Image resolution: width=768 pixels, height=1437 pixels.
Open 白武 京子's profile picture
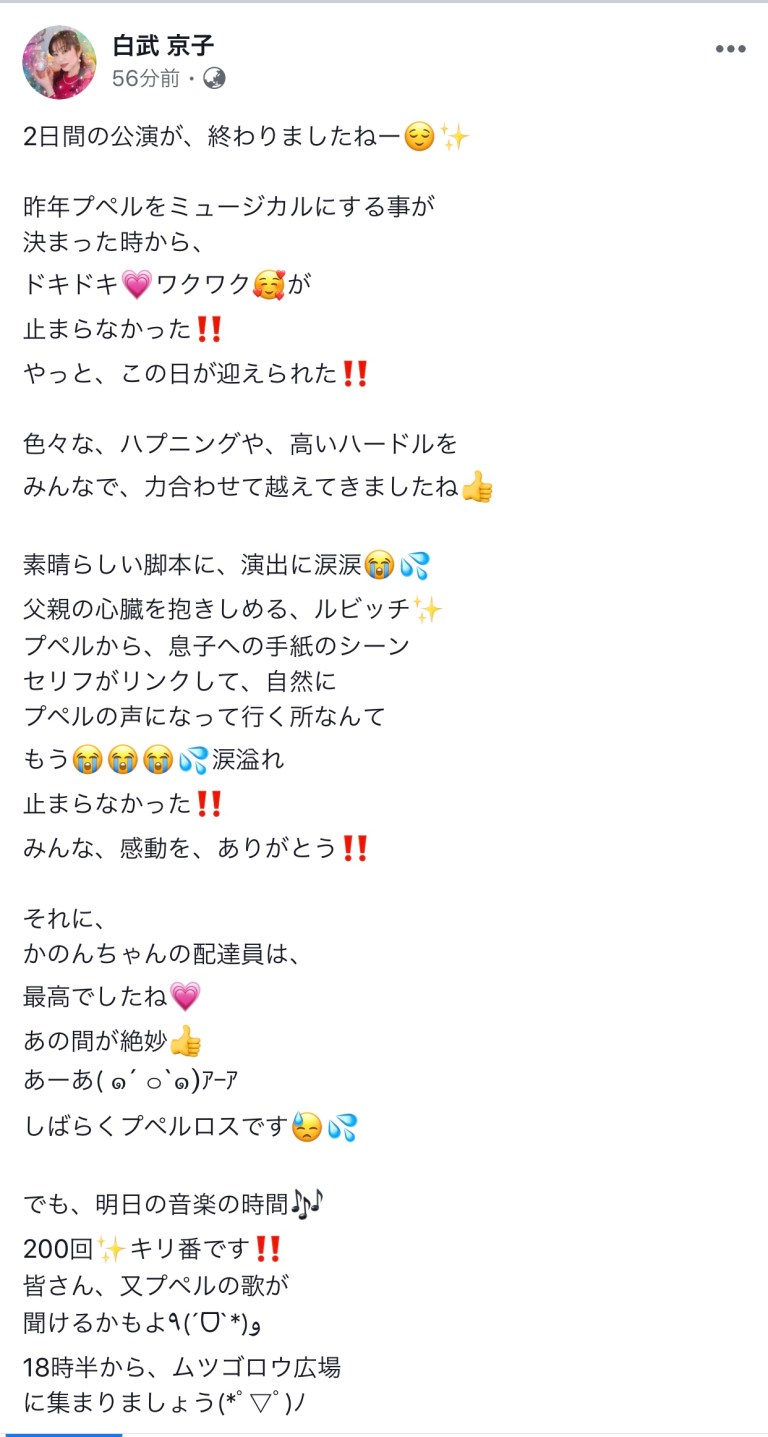[x=59, y=62]
